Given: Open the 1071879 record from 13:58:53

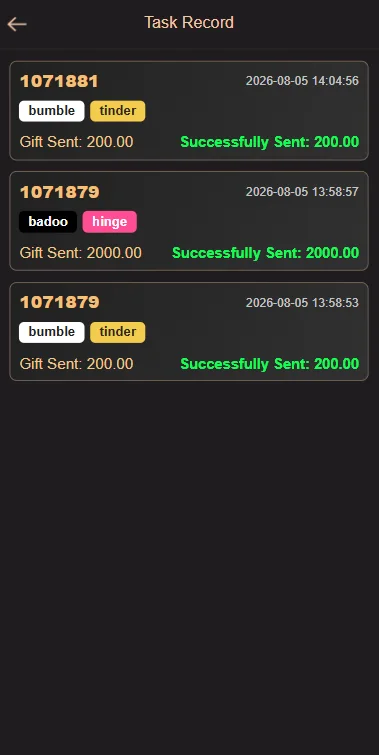Looking at the screenshot, I should 189,331.
